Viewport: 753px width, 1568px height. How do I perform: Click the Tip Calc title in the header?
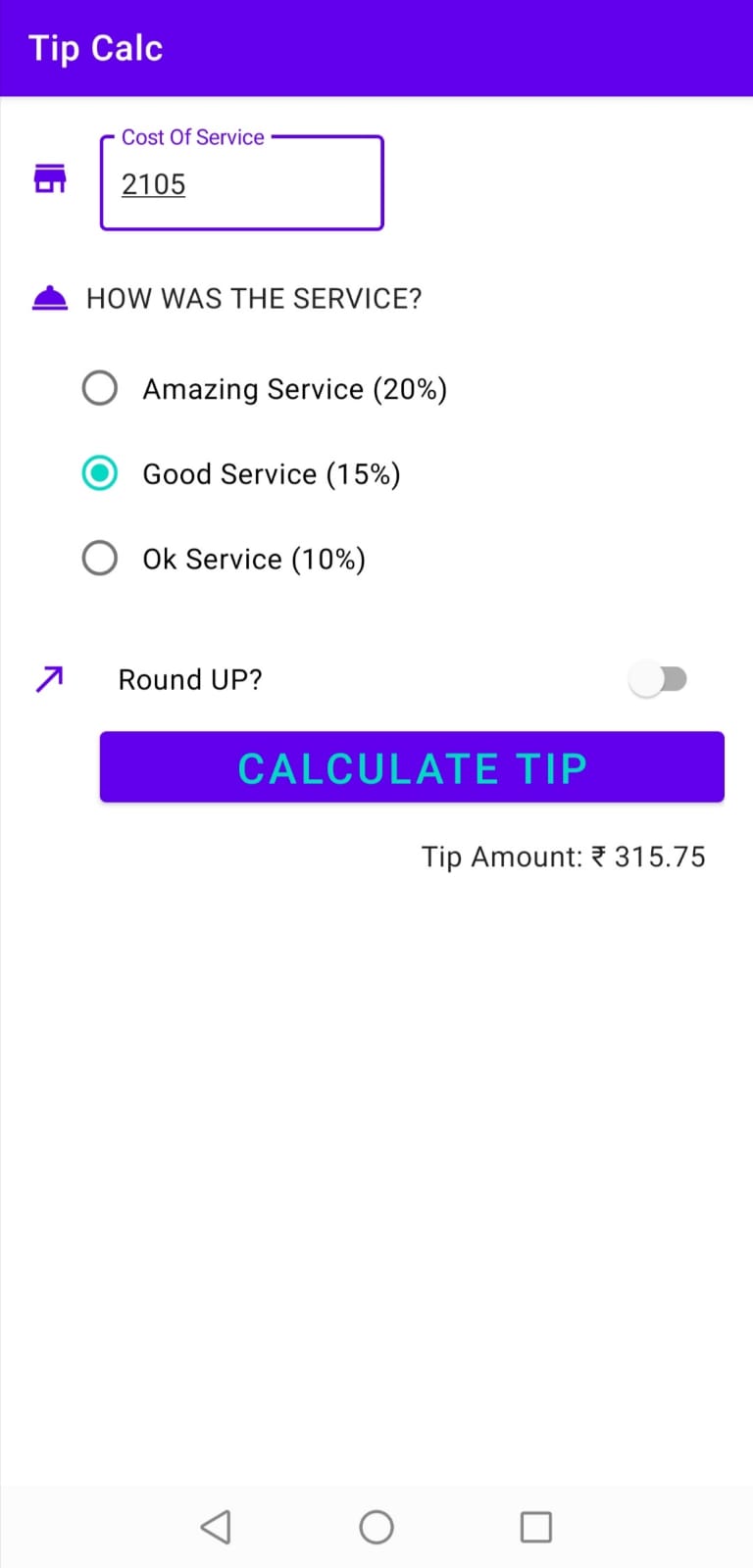[95, 47]
